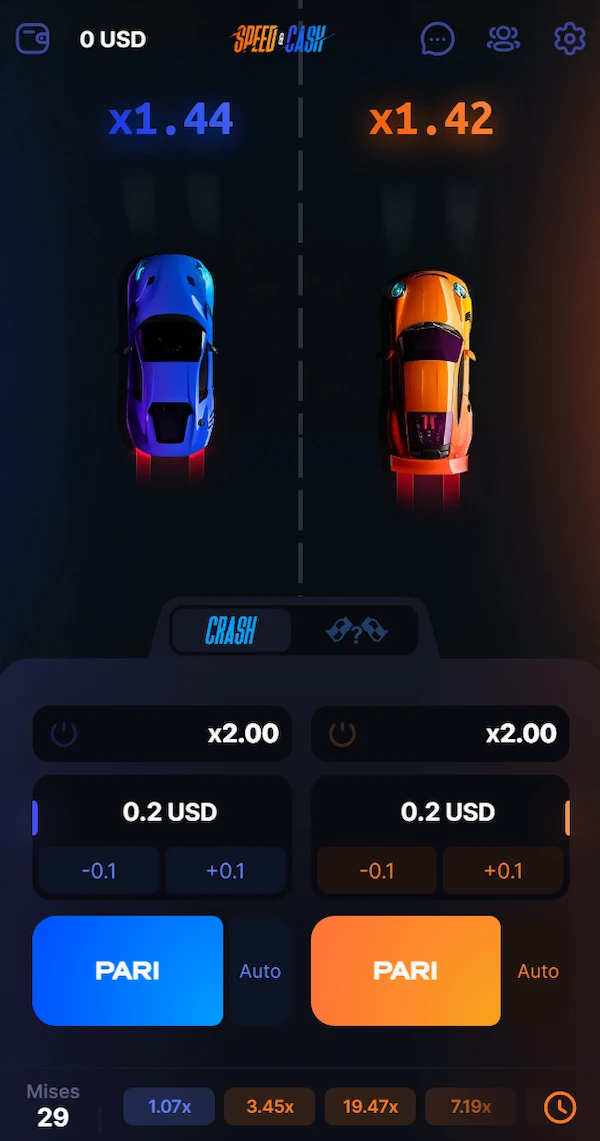Enable Auto for the orange car

(538, 971)
